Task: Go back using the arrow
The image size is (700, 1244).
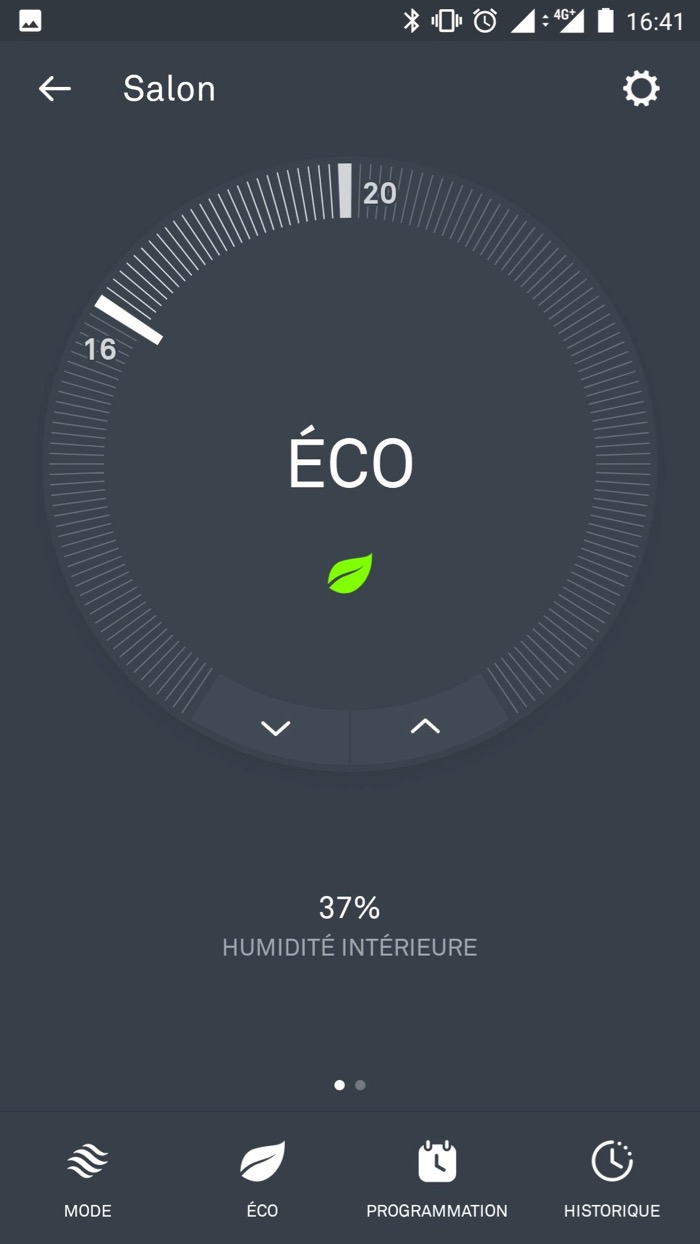Action: (x=55, y=89)
